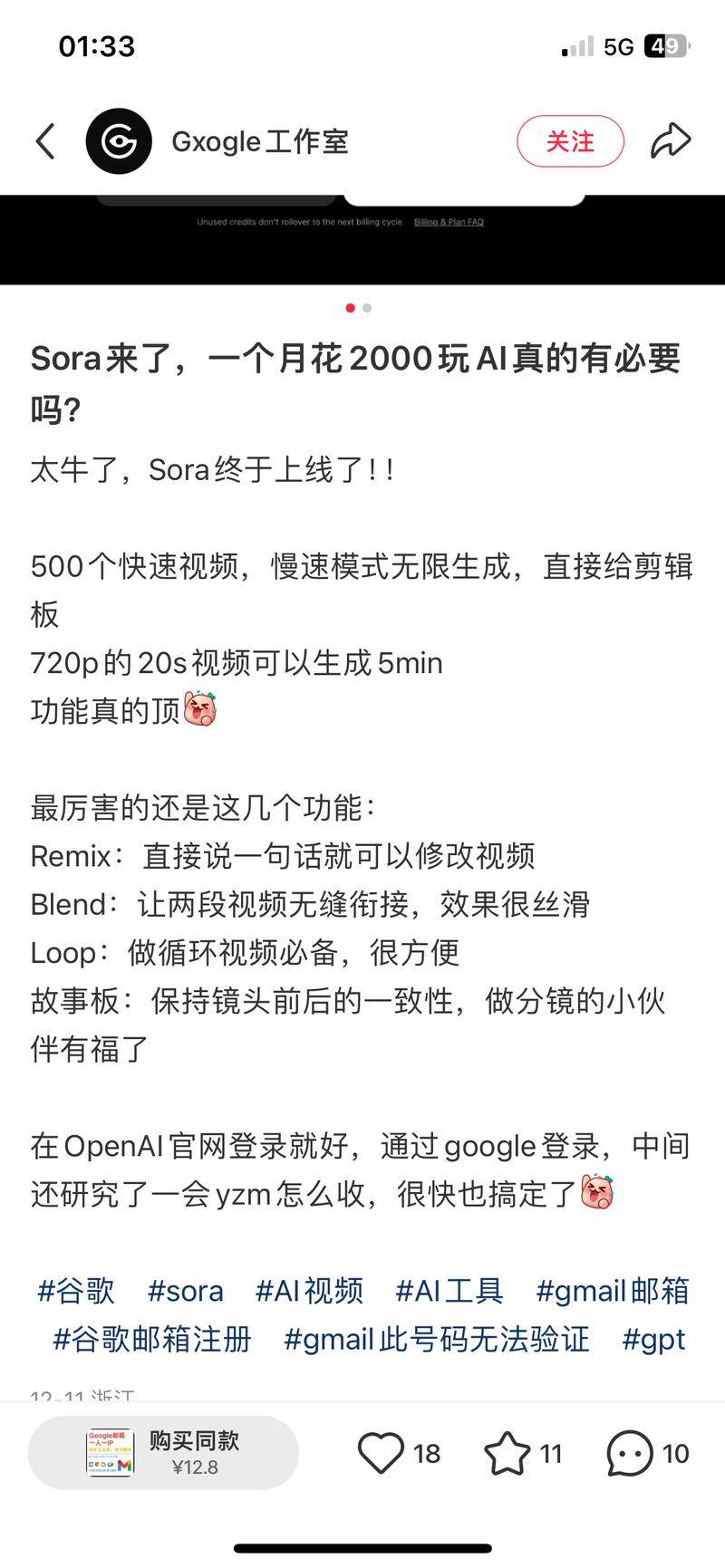
Task: Share this post
Action: (x=671, y=141)
